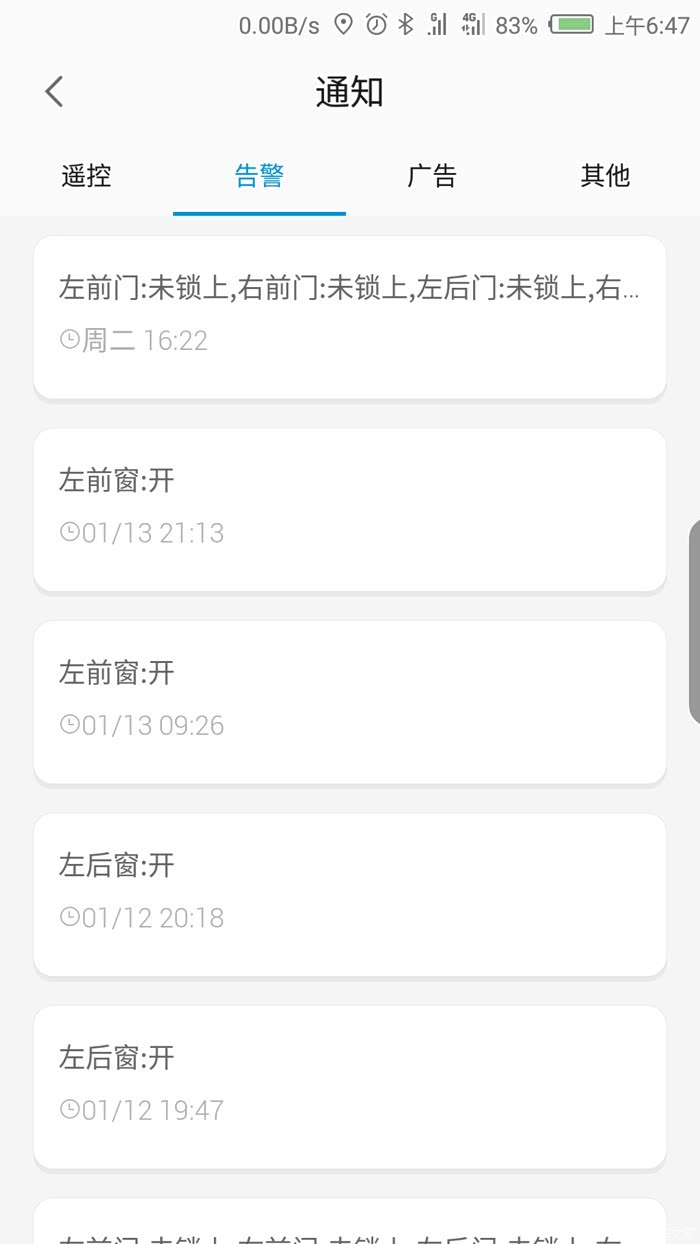This screenshot has height=1244, width=700.
Task: Switch to the 广告 tab
Action: [432, 176]
